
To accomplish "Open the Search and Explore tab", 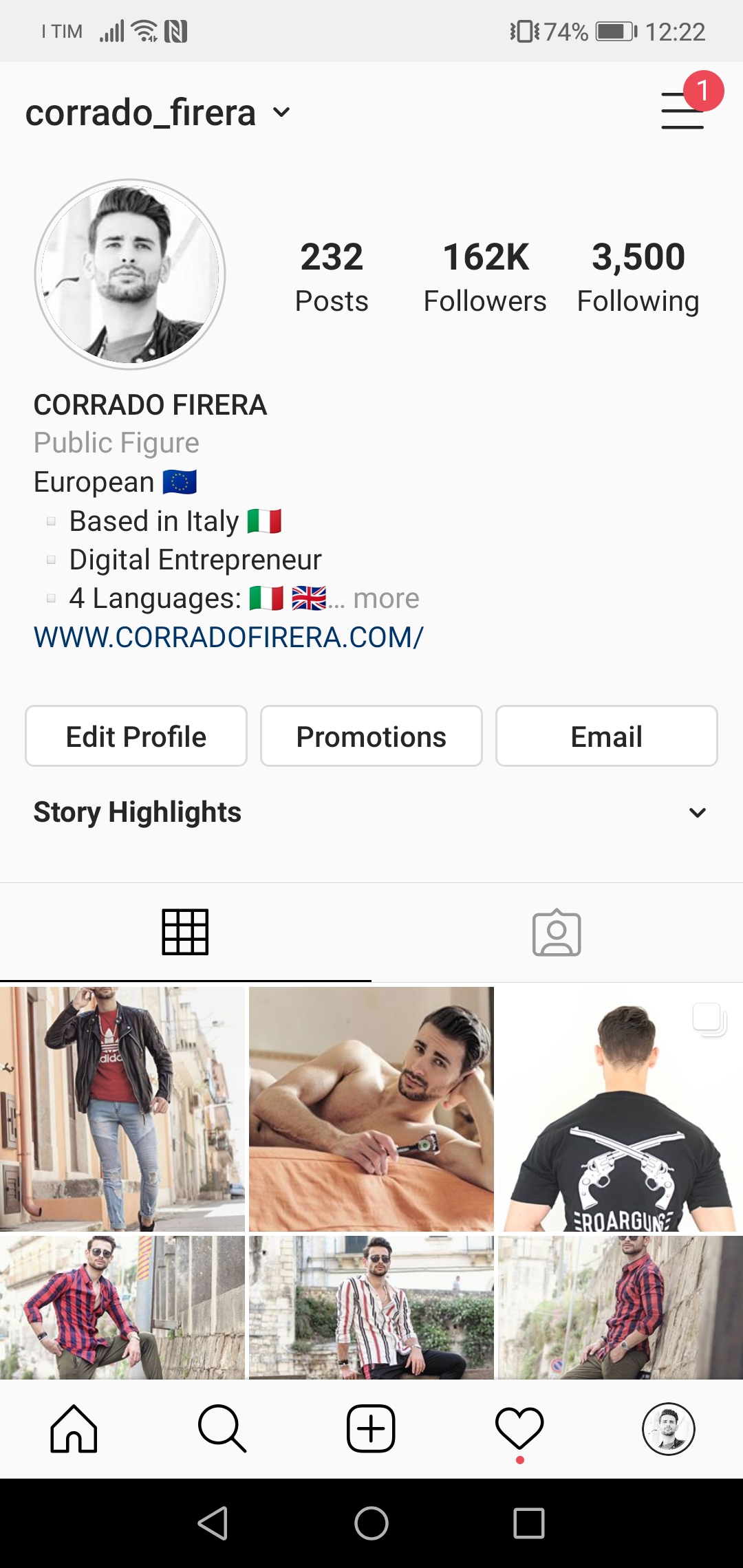I will (222, 1428).
